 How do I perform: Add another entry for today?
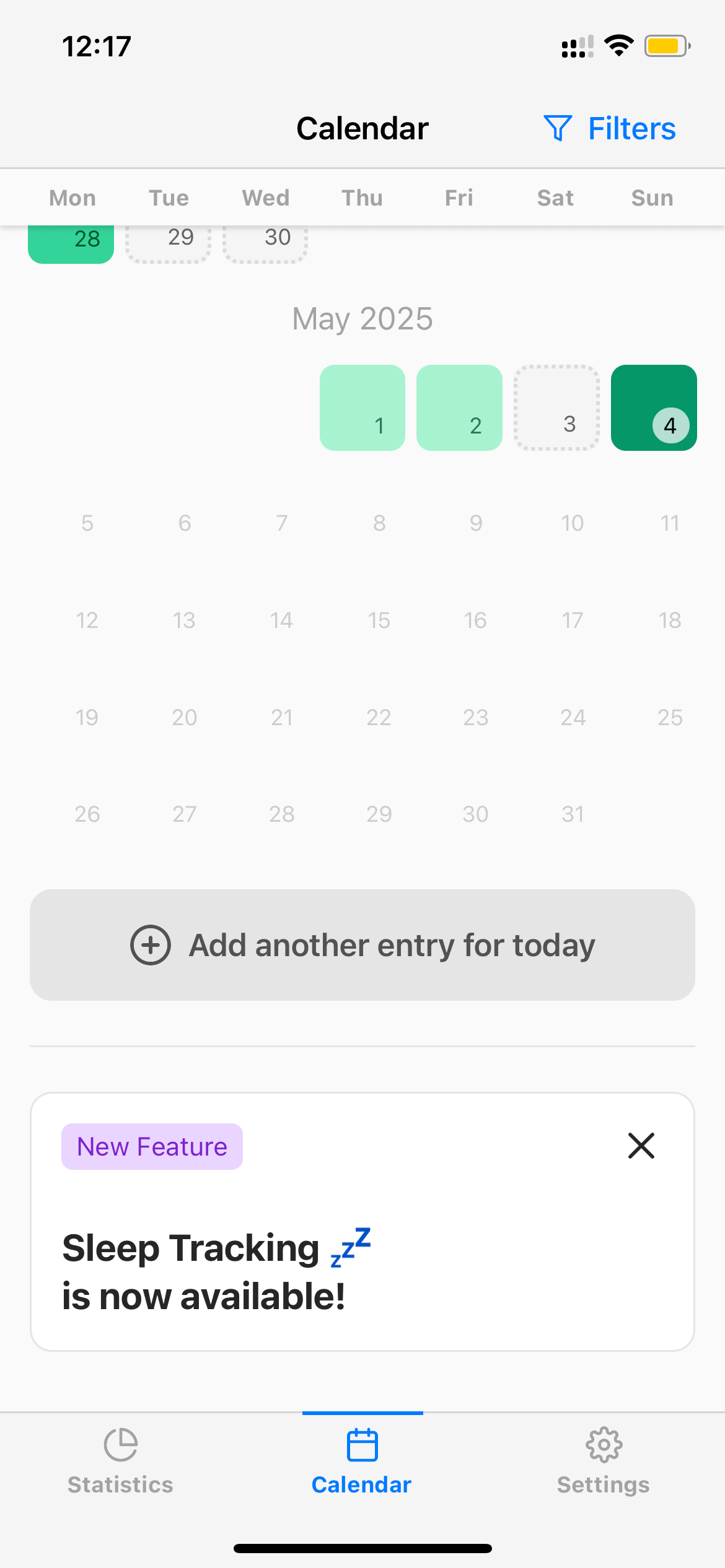pos(362,945)
